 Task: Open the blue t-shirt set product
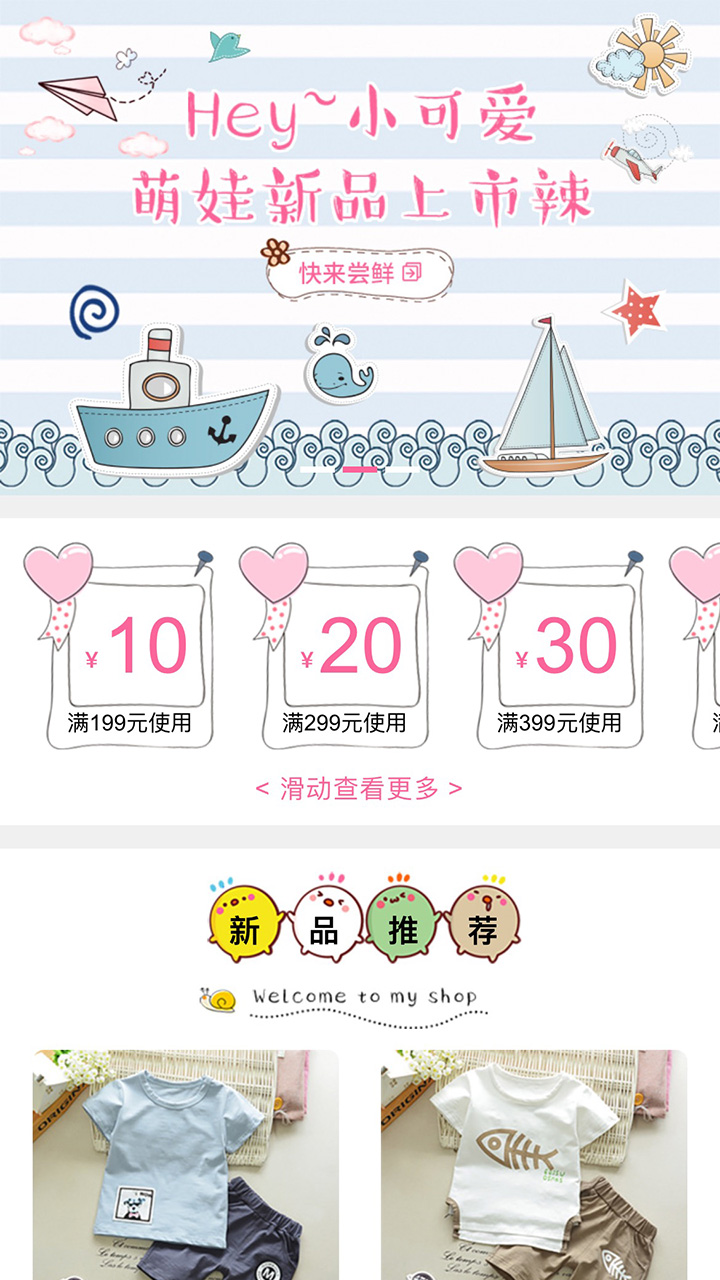pyautogui.click(x=185, y=1165)
